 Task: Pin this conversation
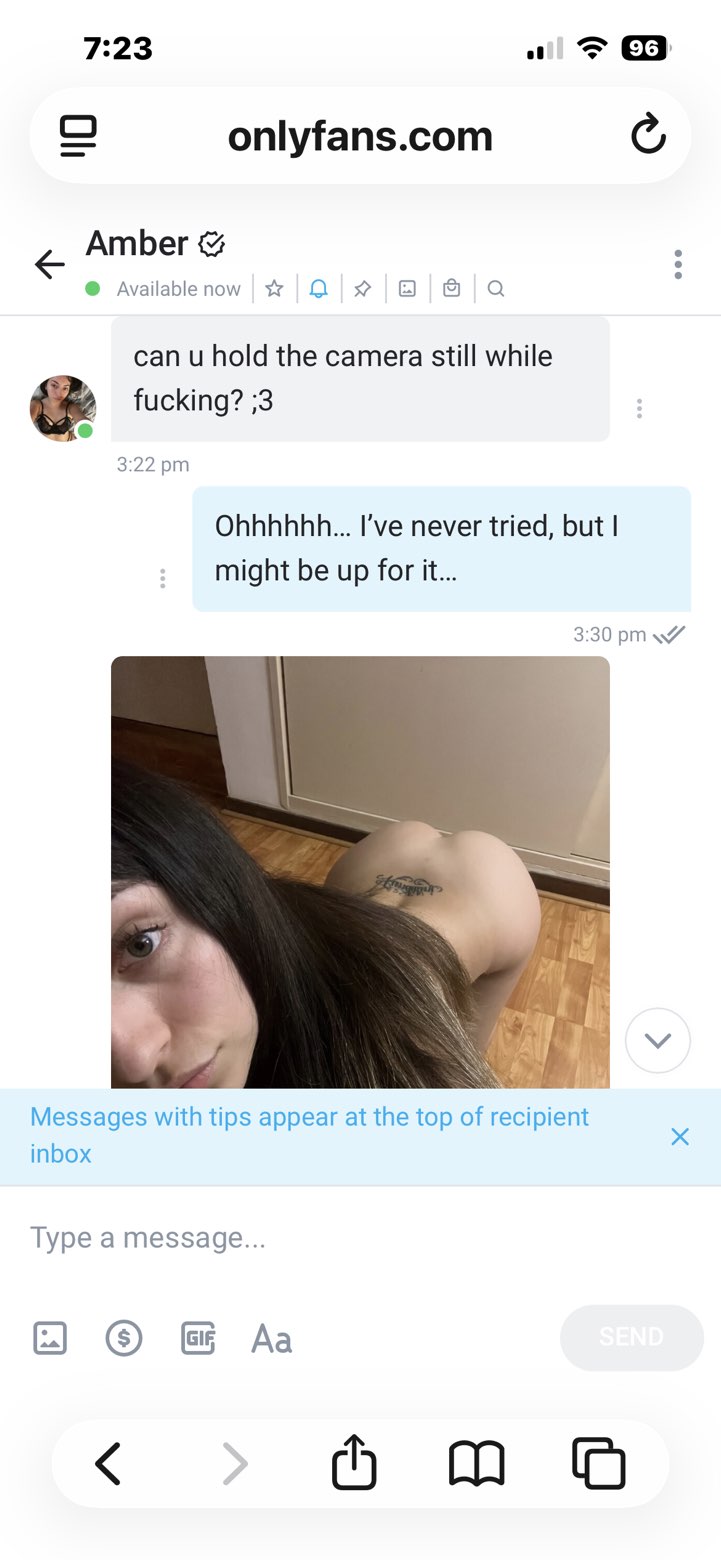pos(363,289)
